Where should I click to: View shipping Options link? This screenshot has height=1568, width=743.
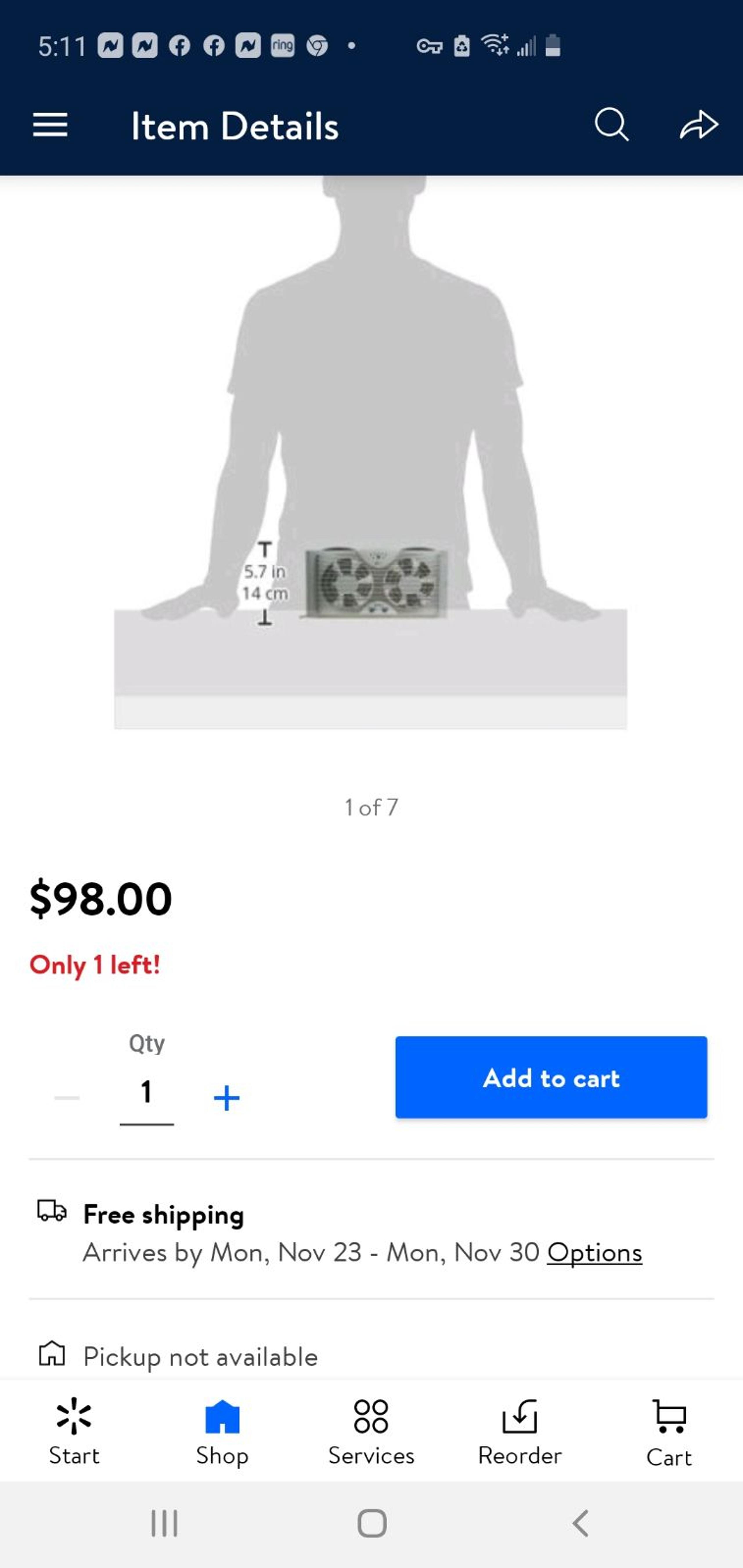click(594, 1253)
